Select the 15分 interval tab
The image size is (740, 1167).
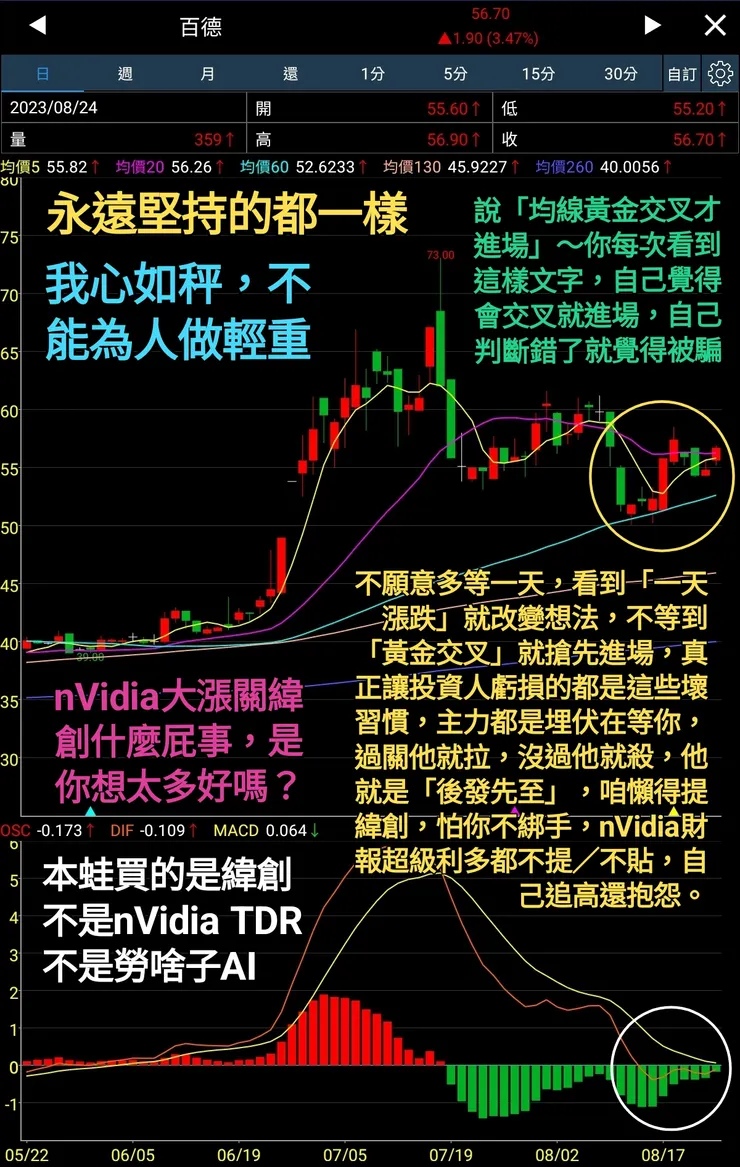point(537,73)
